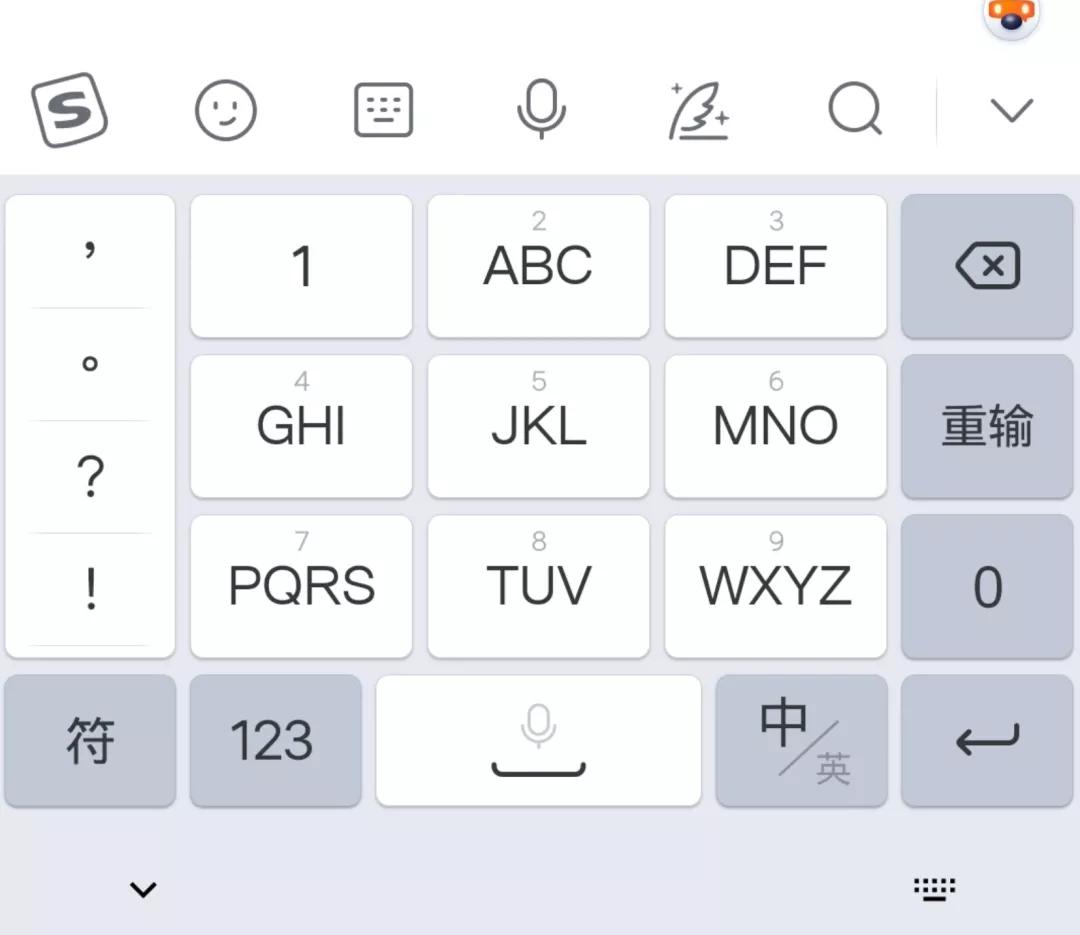Open the 符 symbols keyboard
Image resolution: width=1080 pixels, height=935 pixels.
(90, 740)
